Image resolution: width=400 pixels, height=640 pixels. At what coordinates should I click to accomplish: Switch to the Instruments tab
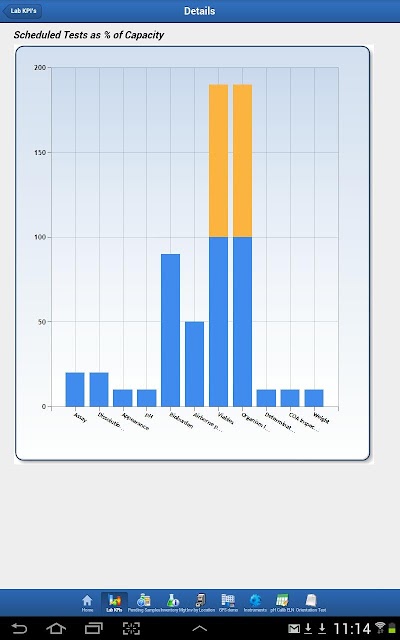(255, 603)
